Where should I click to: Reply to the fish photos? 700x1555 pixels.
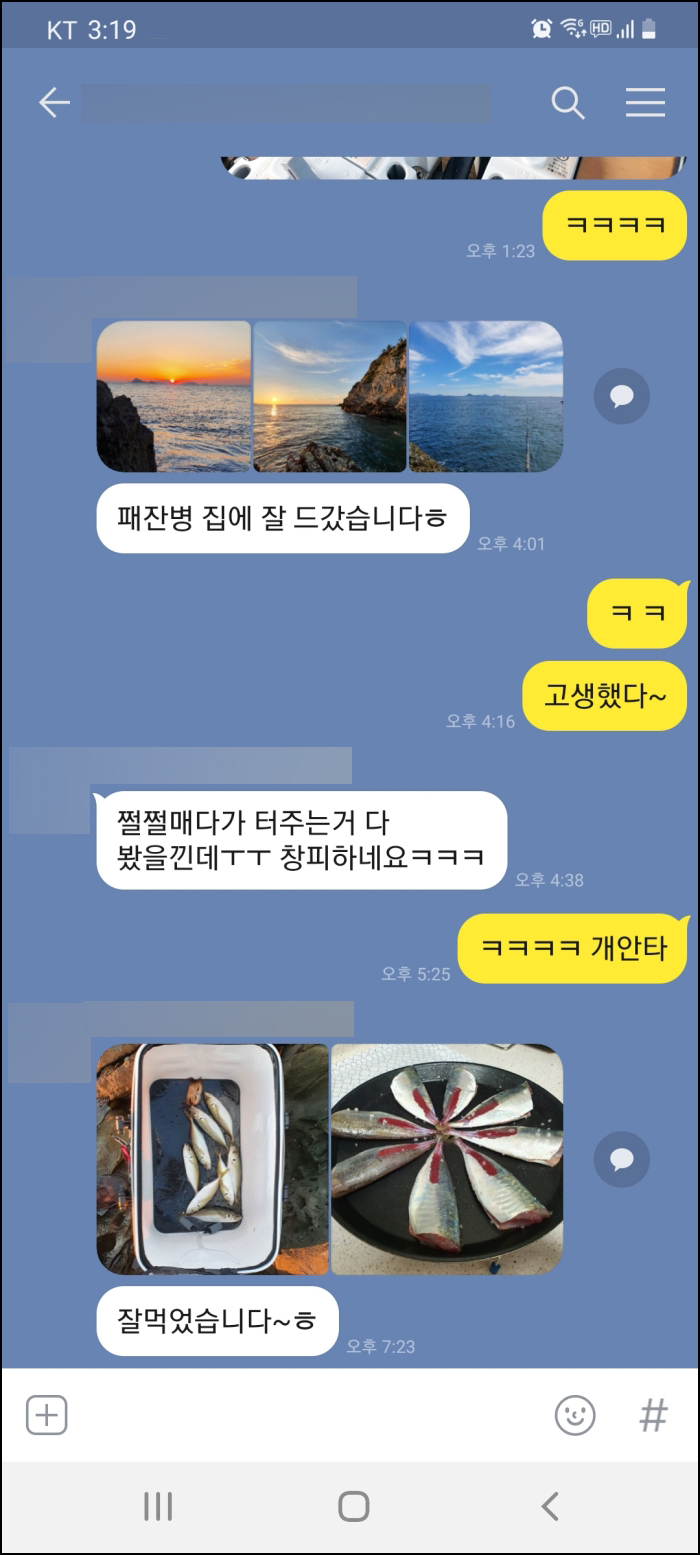(622, 1159)
